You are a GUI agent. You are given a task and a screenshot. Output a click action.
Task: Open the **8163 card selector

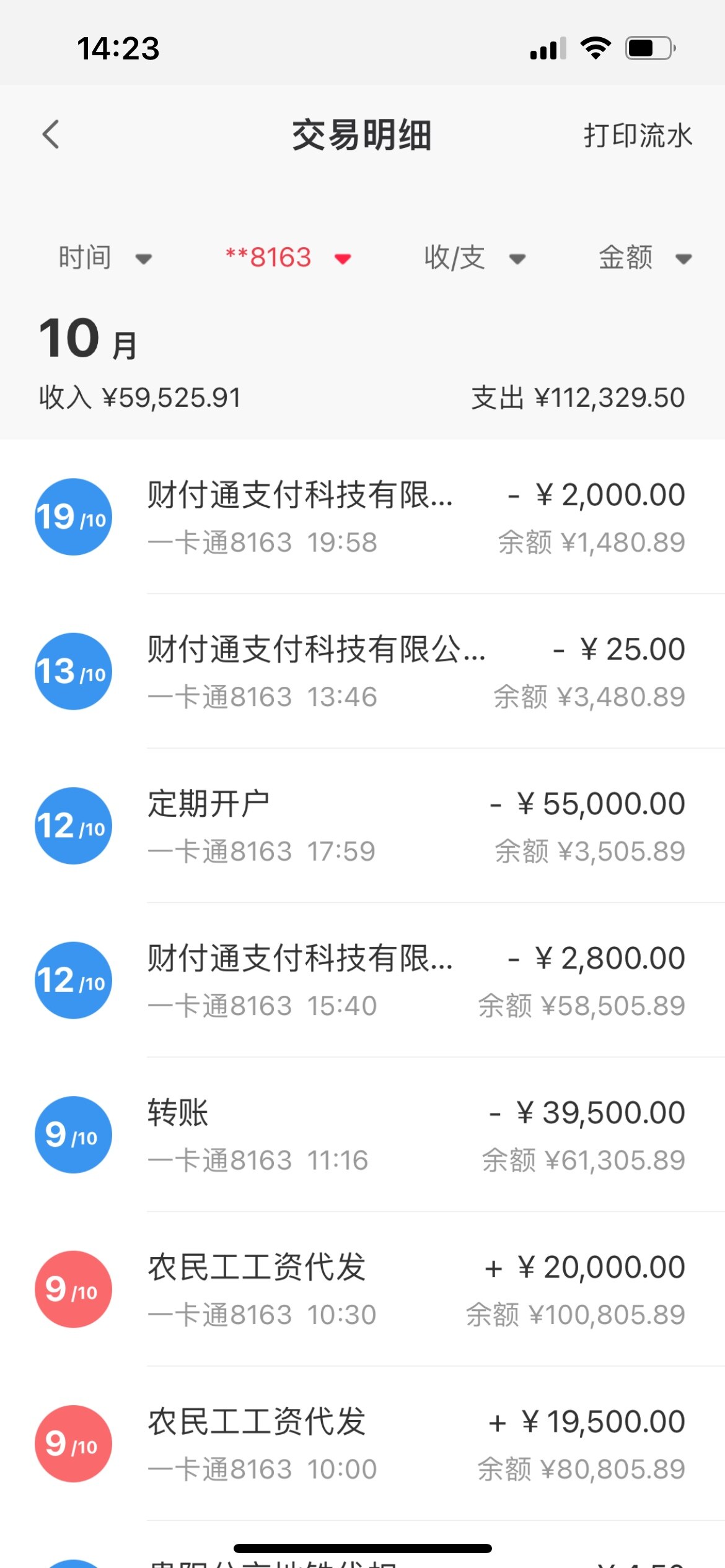pyautogui.click(x=288, y=258)
